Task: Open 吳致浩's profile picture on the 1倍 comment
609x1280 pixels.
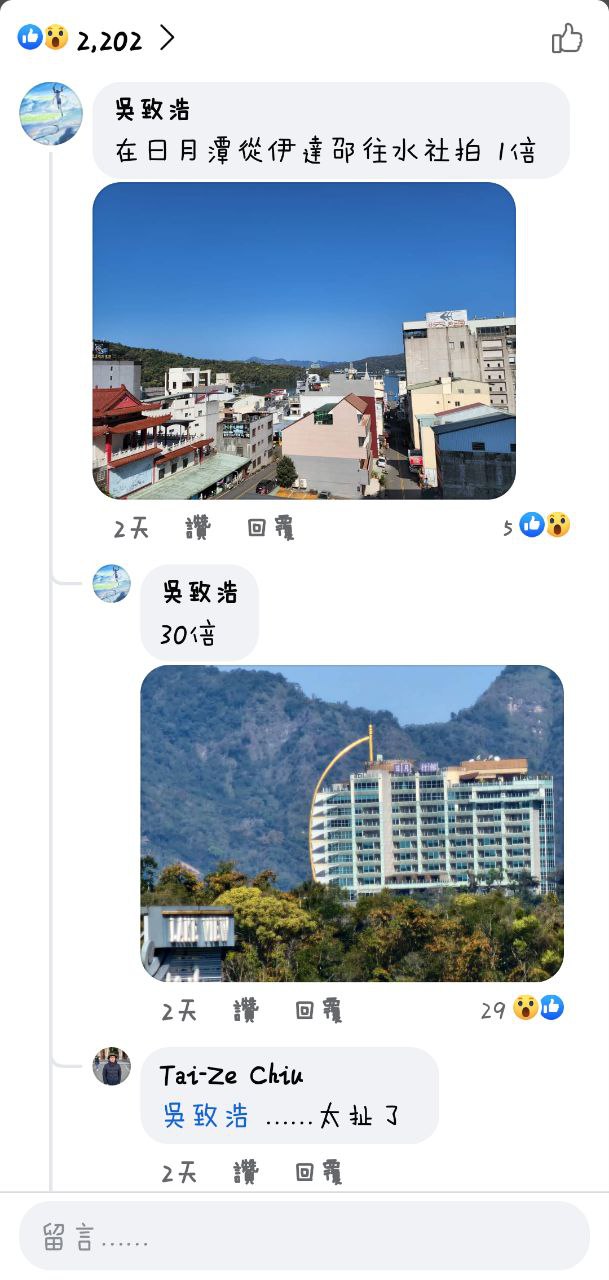Action: tap(51, 113)
